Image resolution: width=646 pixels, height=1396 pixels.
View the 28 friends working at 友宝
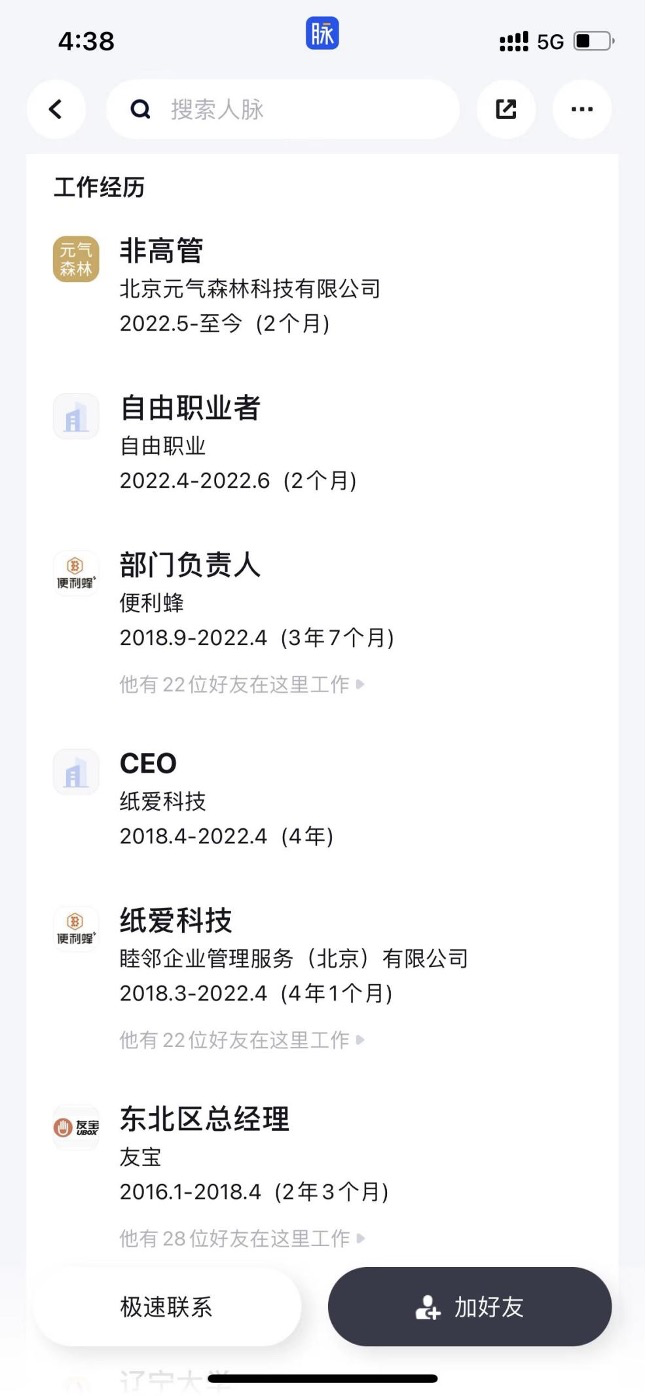(242, 1239)
